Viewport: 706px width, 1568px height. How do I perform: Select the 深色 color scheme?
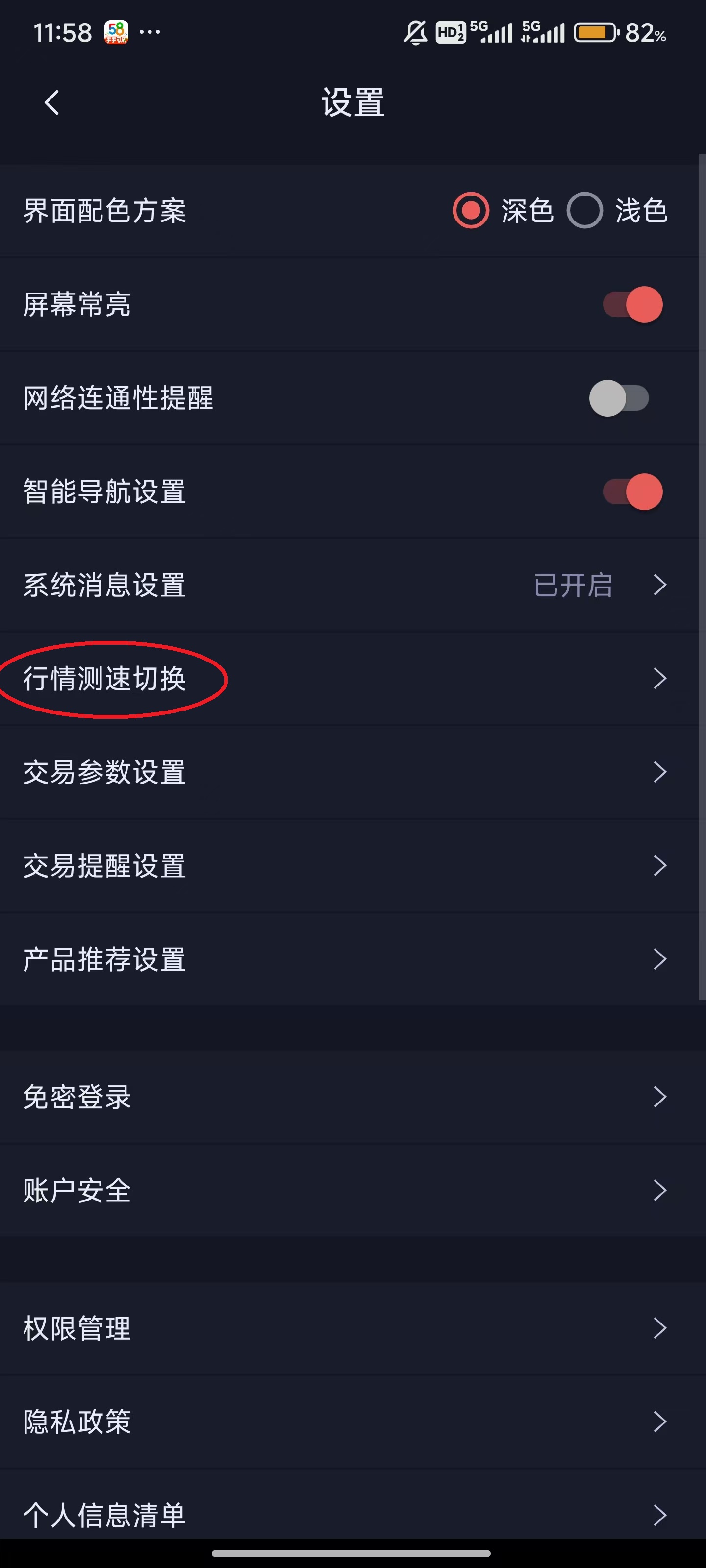(x=471, y=211)
